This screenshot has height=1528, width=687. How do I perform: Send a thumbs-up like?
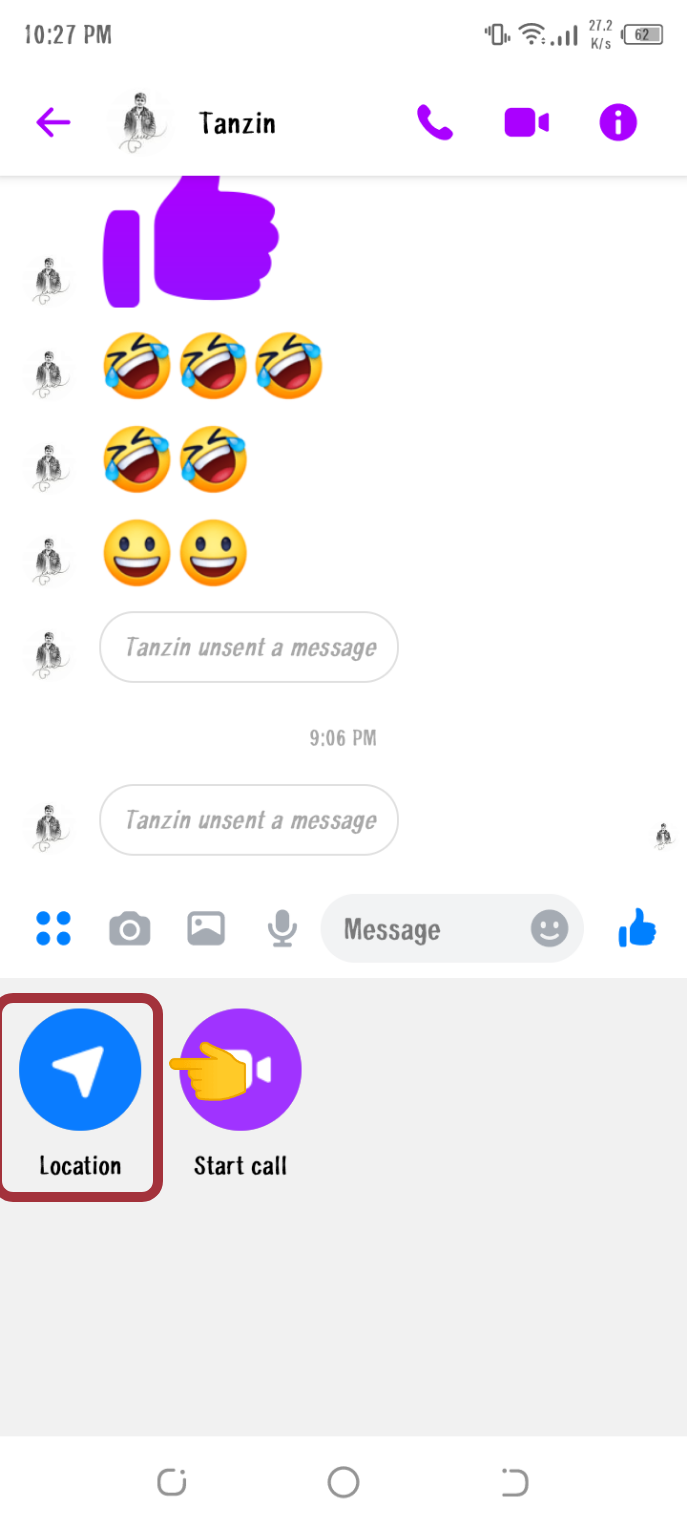[637, 929]
